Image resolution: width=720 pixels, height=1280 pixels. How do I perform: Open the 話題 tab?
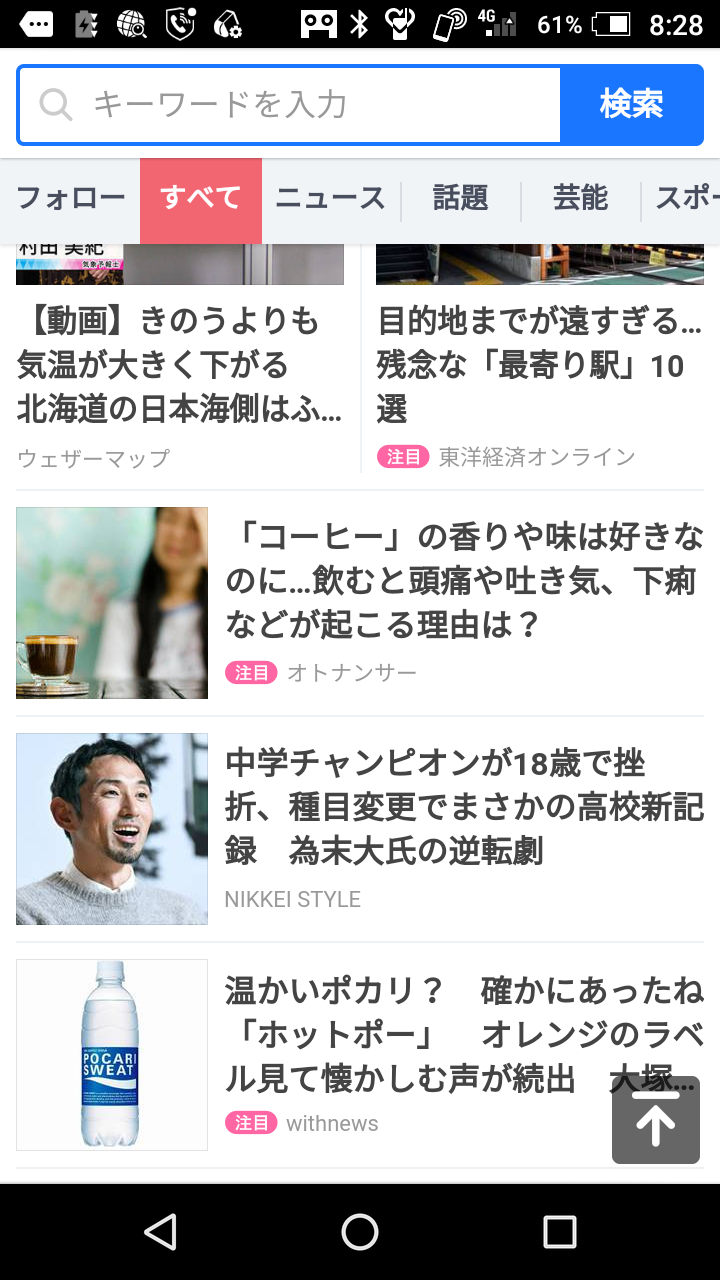pyautogui.click(x=461, y=199)
